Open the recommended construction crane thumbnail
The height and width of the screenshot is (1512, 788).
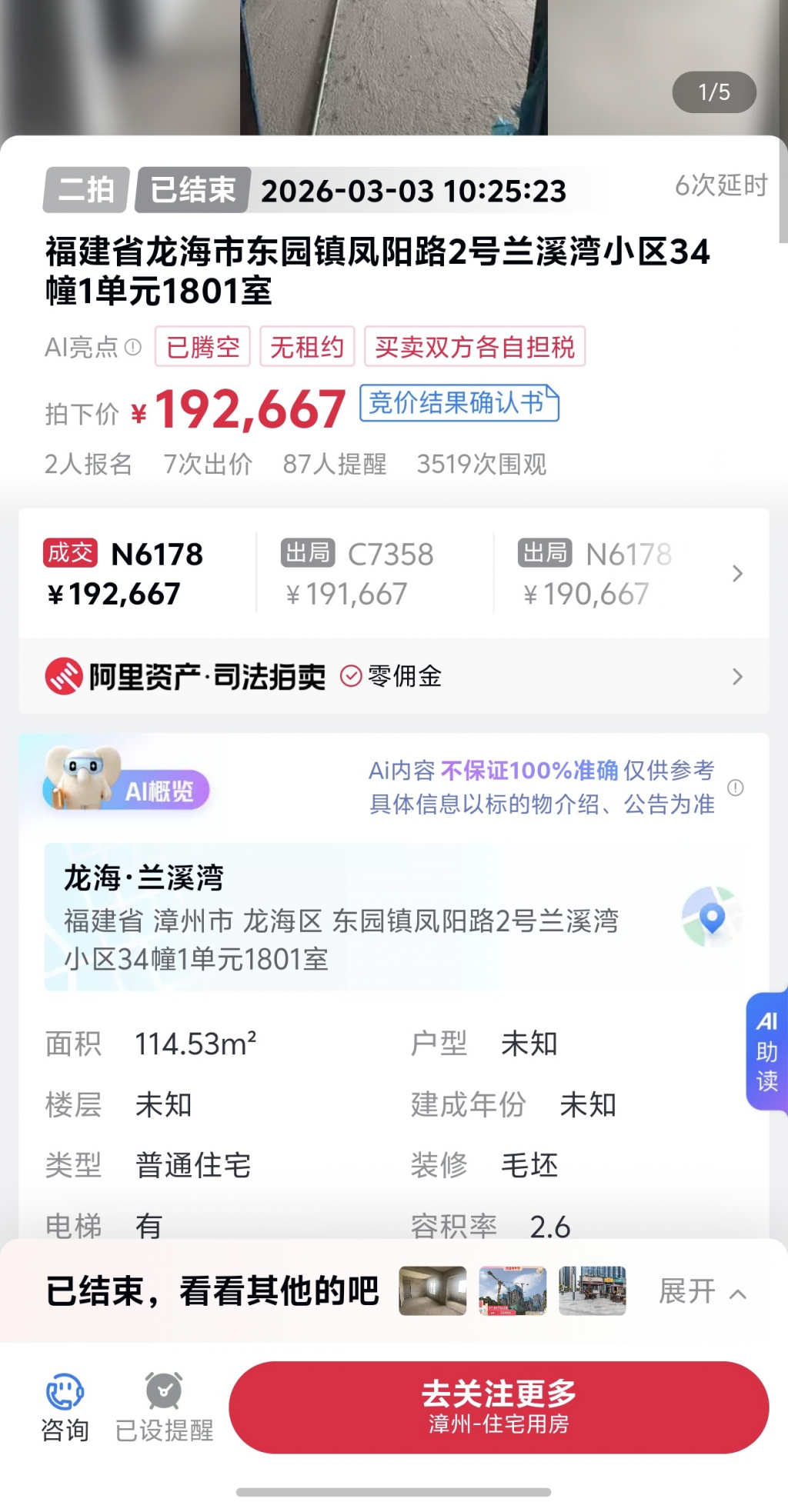(x=513, y=1291)
